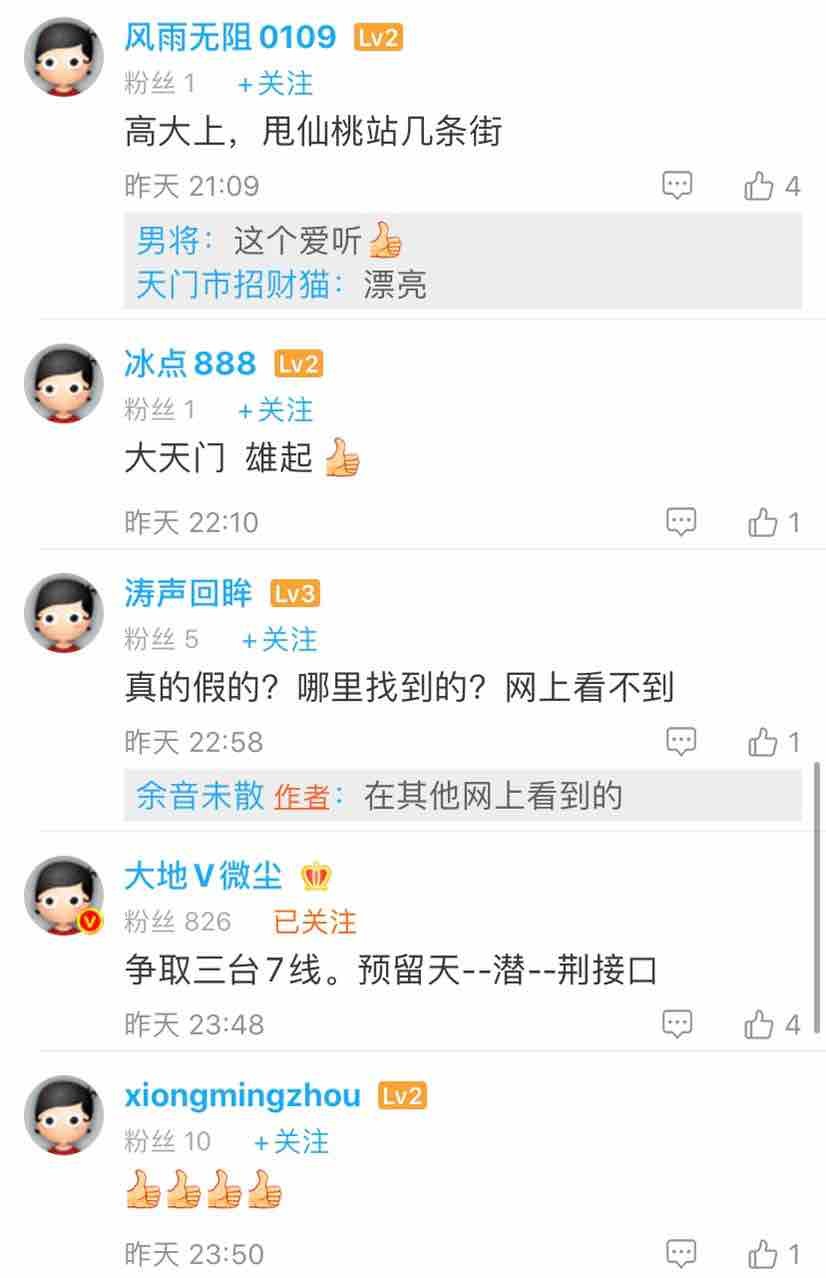Open author 余音未散's profile link
The image size is (826, 1278).
[200, 796]
